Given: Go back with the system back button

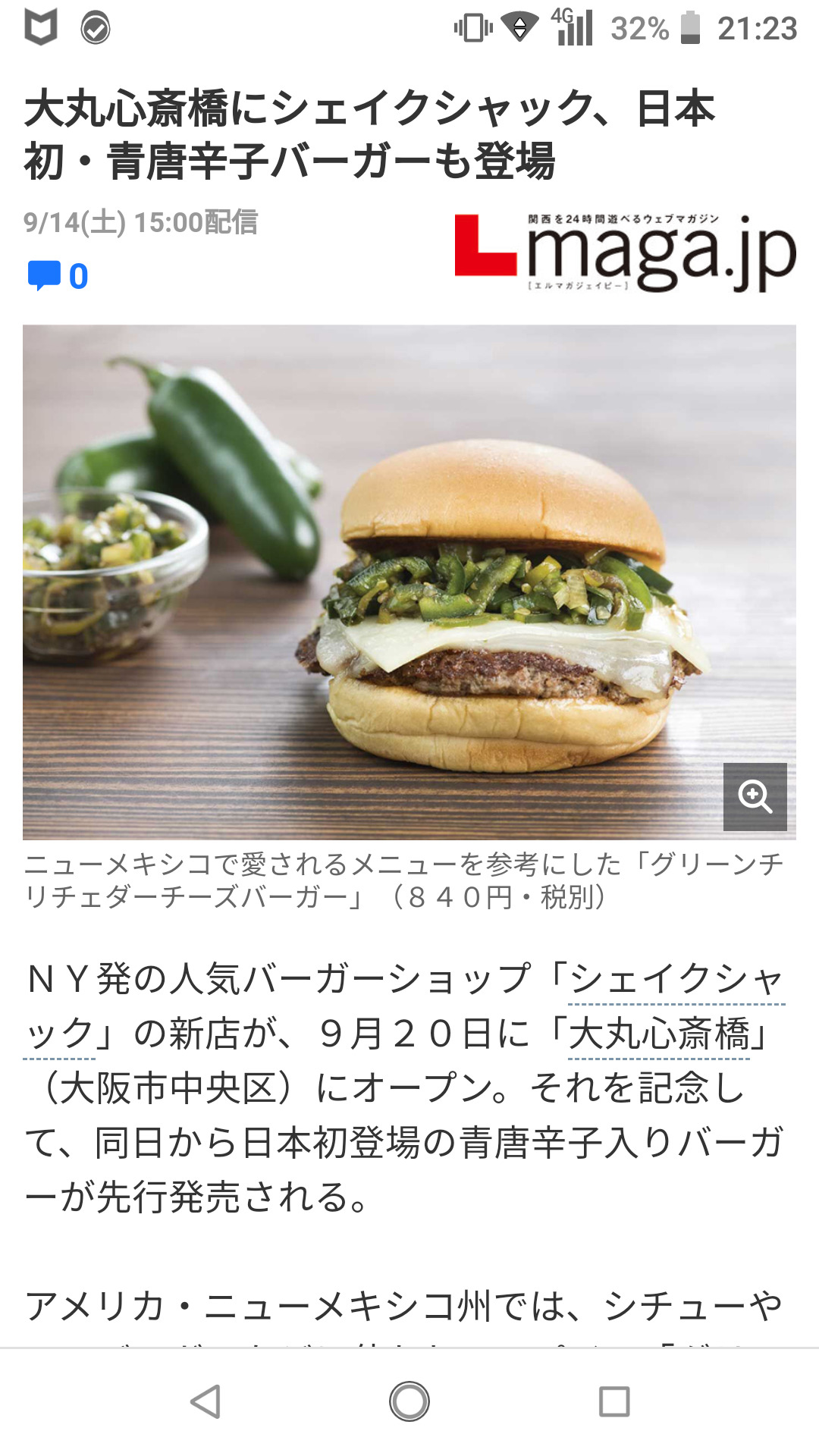Looking at the screenshot, I should click(206, 1401).
